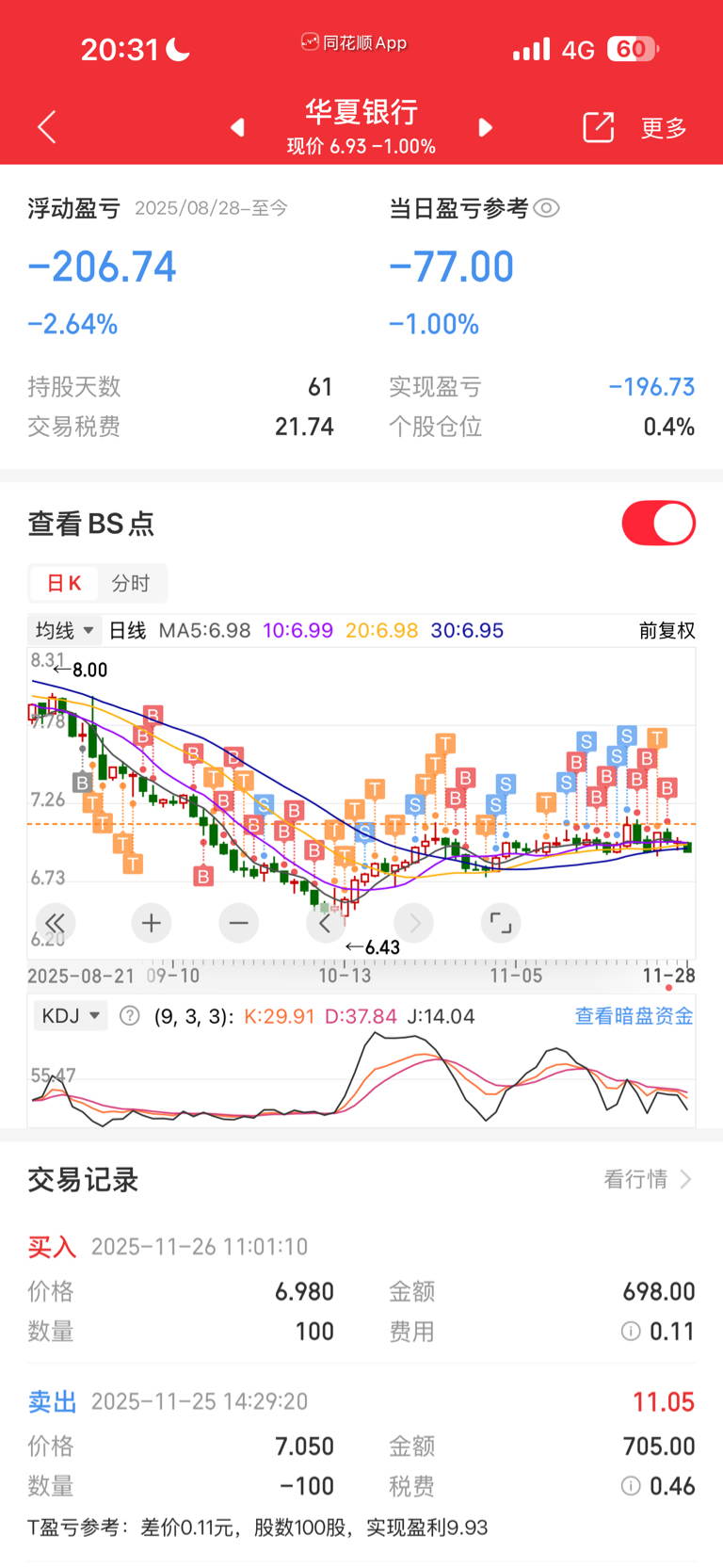Toggle visibility of 当日盈亏参考 eye icon
The height and width of the screenshot is (1568, 723).
(x=547, y=208)
